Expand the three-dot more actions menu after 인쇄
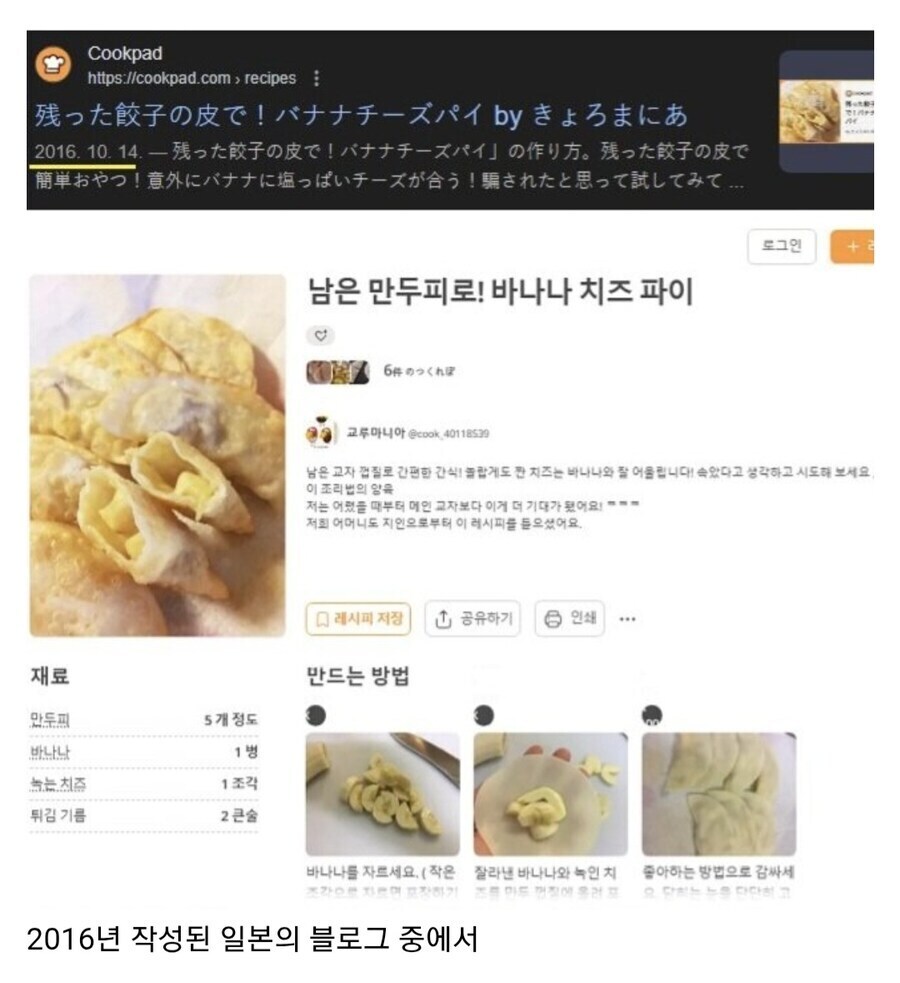Viewport: 900px width, 983px height. (x=627, y=620)
